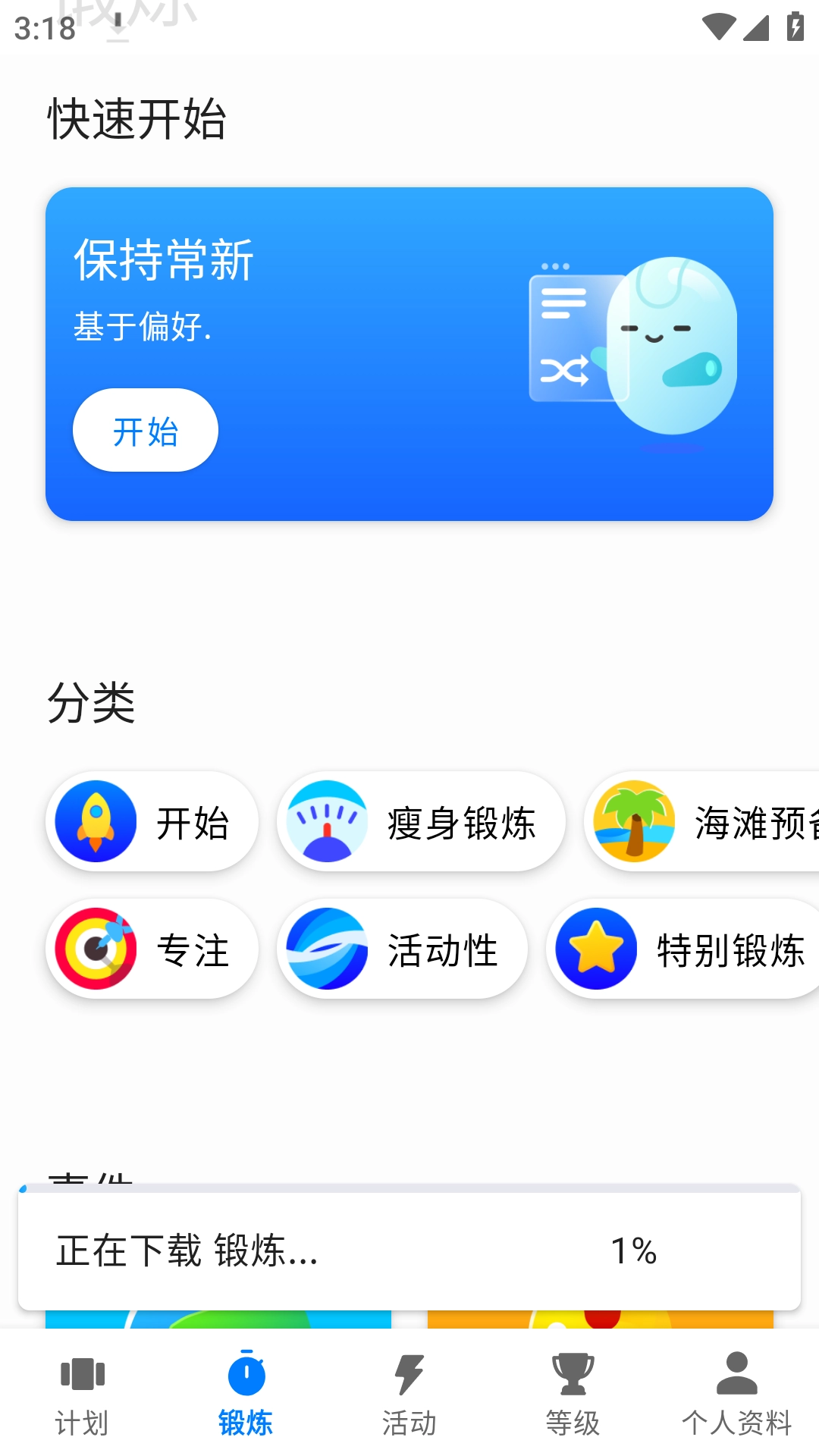Select the 瘦身锻炼 category pill
The image size is (819, 1456).
tap(422, 821)
